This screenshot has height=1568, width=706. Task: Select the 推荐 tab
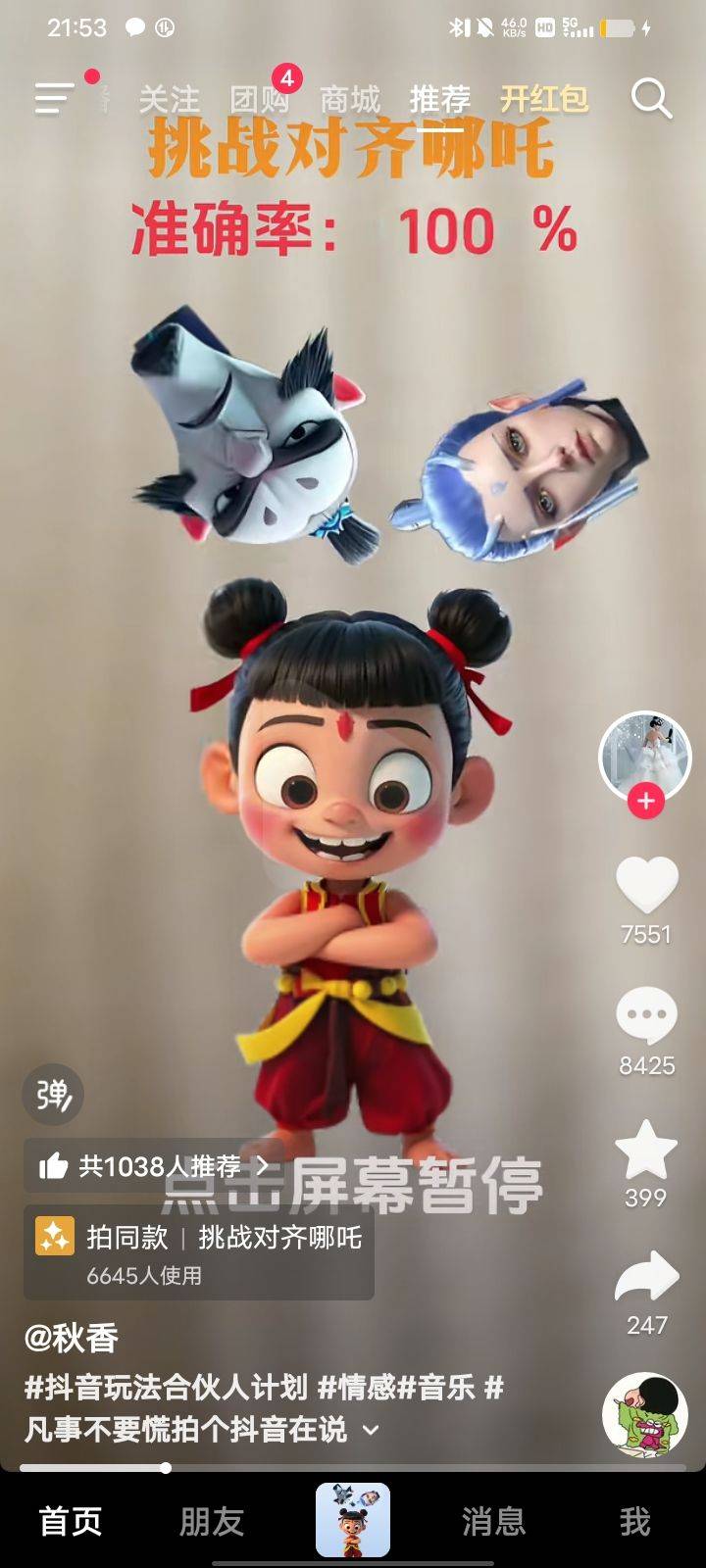coord(440,99)
